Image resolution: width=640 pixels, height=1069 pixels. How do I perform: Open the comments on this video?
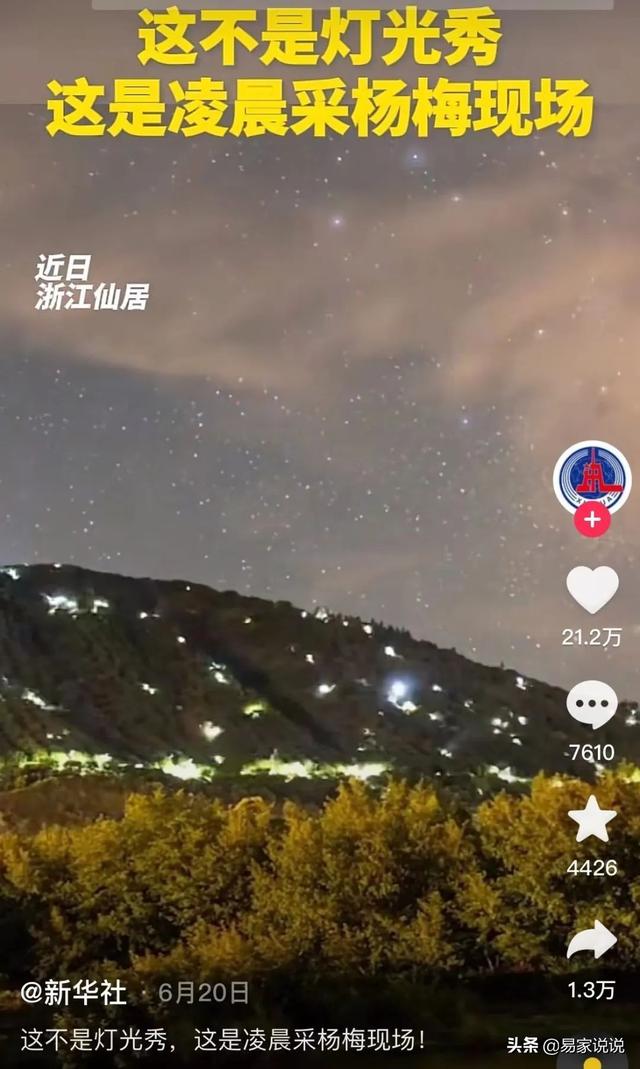592,705
